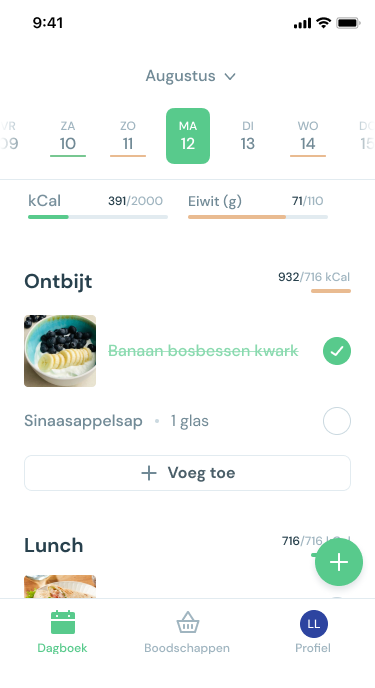Select Wednesday the 14th
Viewport: 375px width, 688px height.
(x=307, y=136)
